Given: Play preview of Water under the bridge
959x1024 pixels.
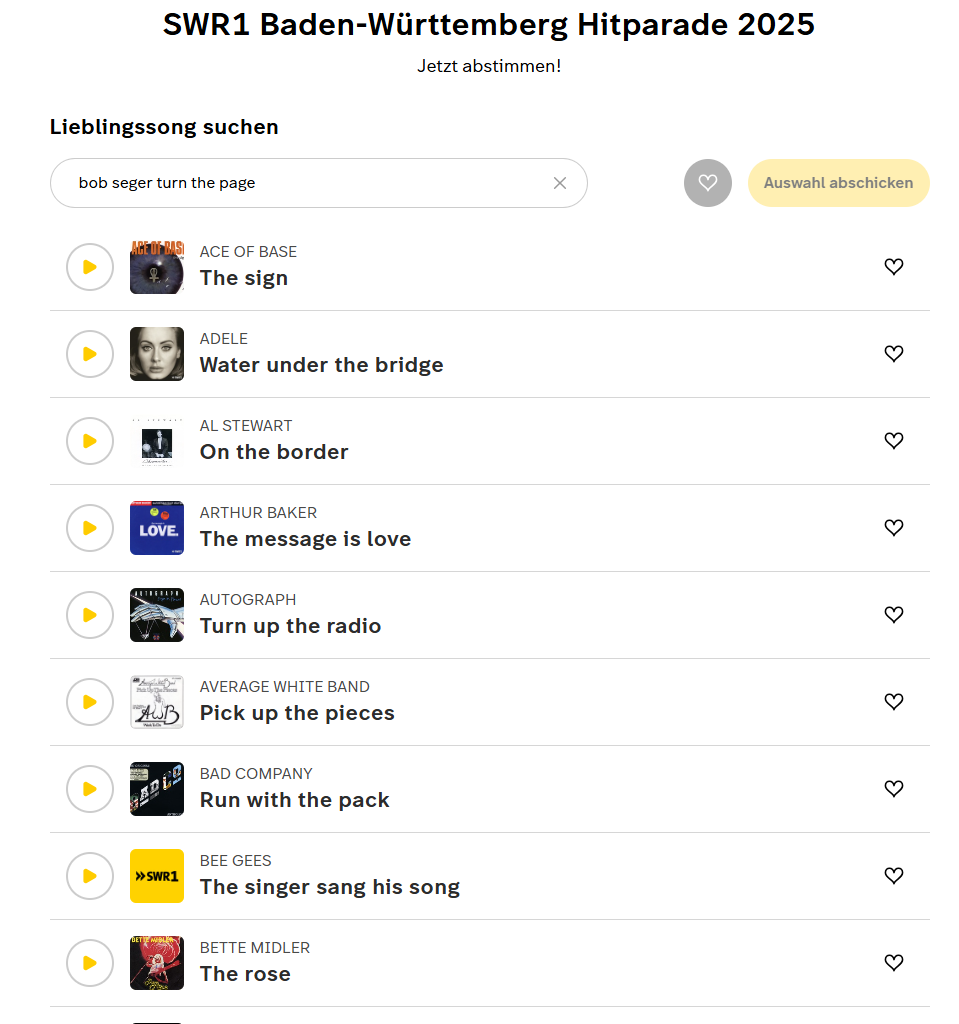Looking at the screenshot, I should point(90,354).
